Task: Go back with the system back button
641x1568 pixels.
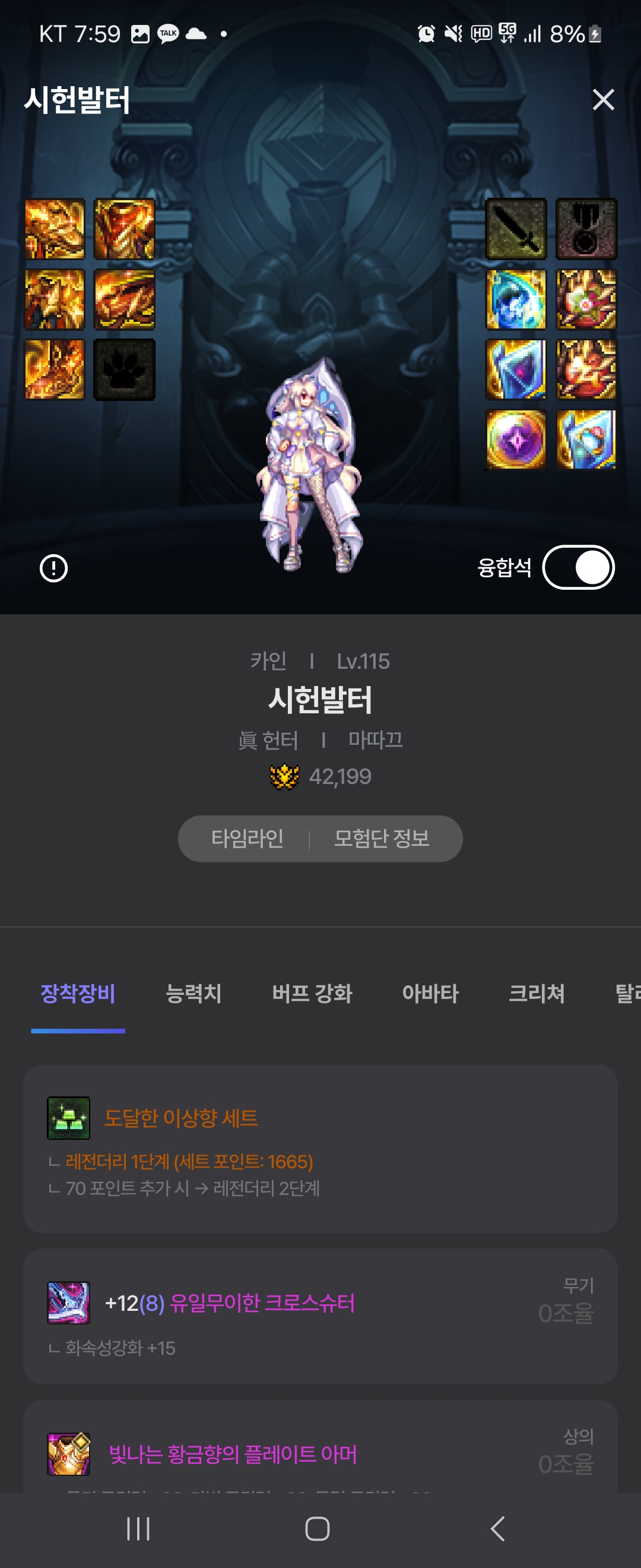Action: pos(497,1528)
